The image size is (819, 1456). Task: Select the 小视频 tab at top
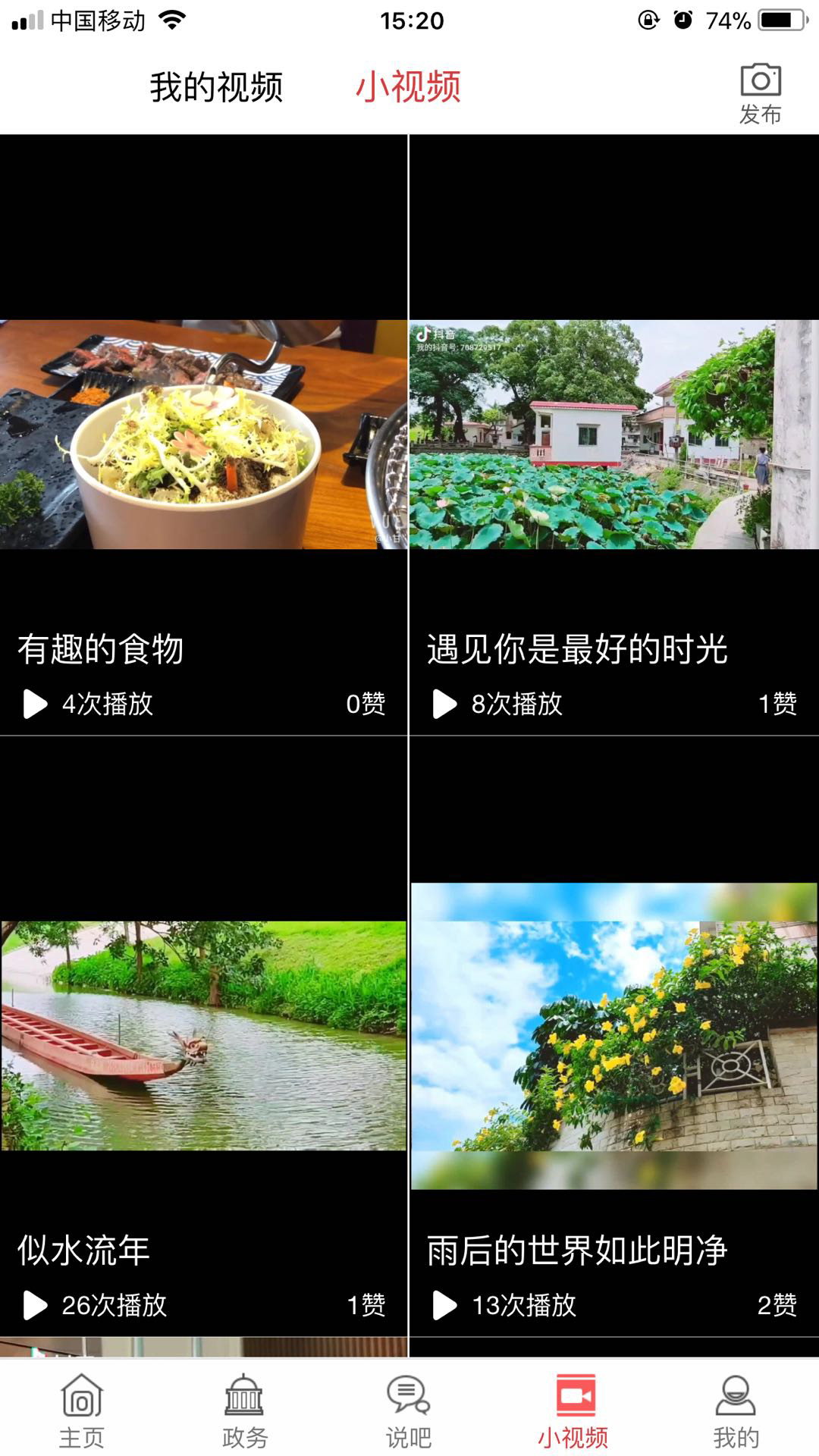(x=409, y=88)
